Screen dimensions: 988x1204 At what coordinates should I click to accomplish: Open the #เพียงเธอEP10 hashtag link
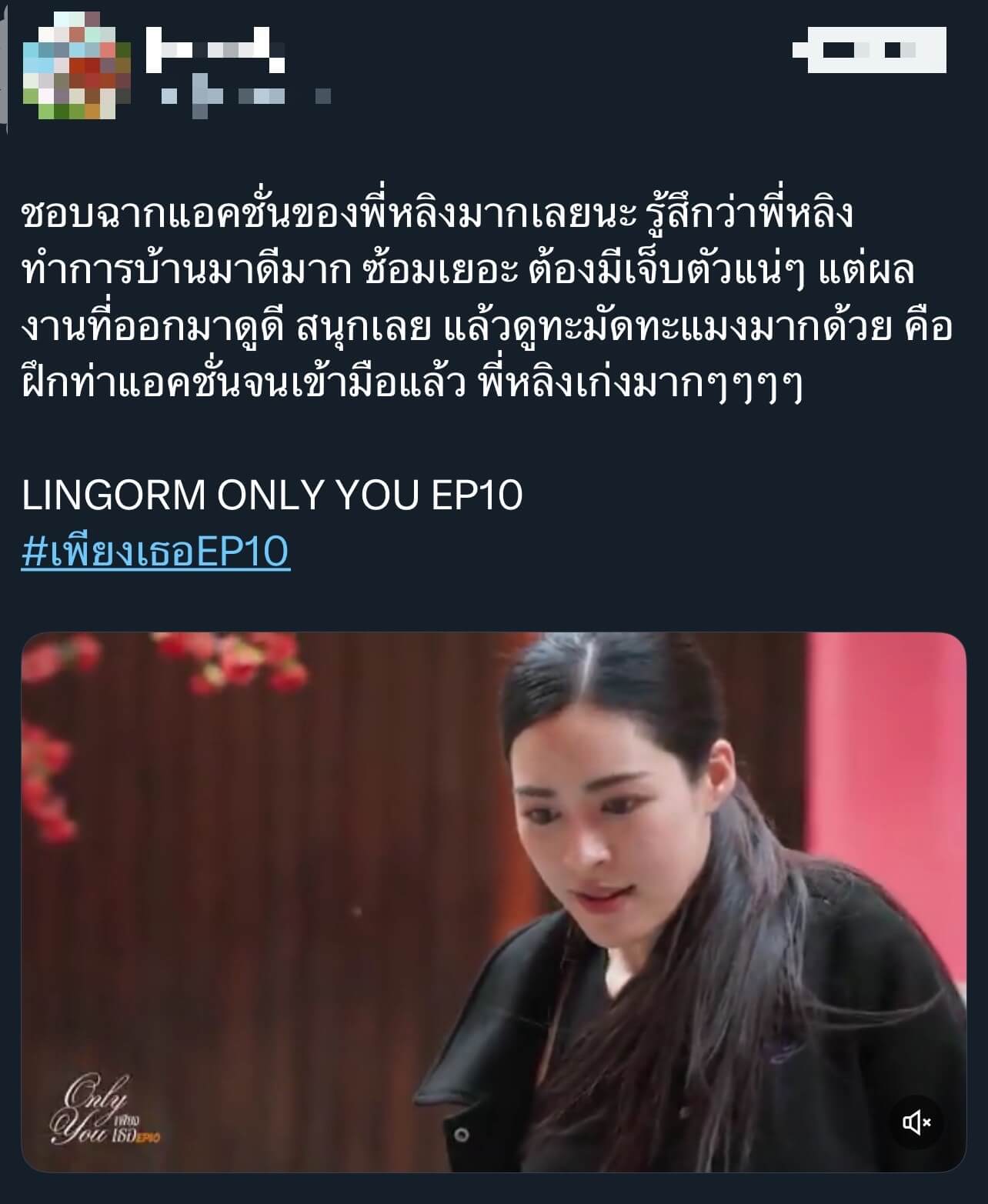pyautogui.click(x=155, y=552)
